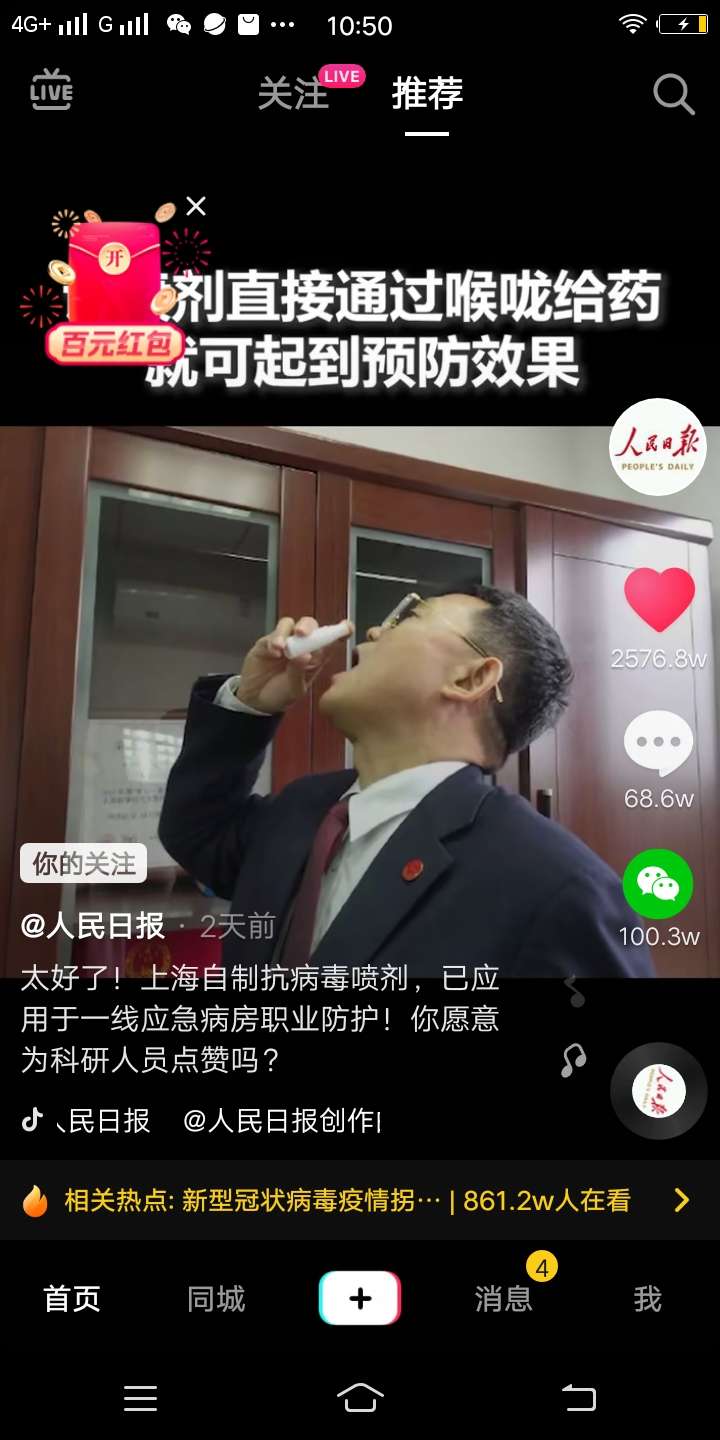720x1440 pixels.
Task: Go to the 首页 tab
Action: [72, 1299]
